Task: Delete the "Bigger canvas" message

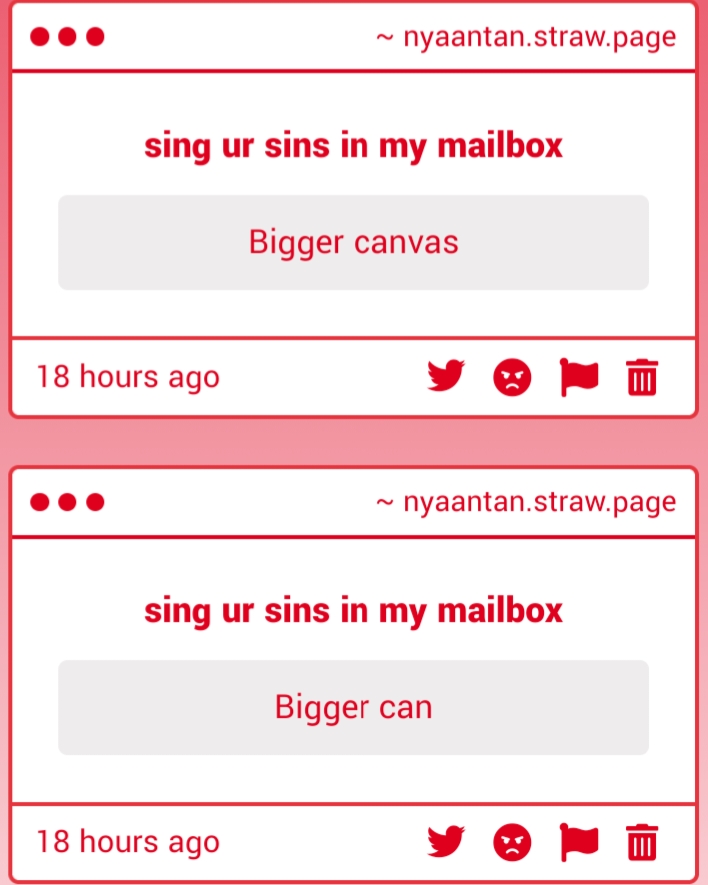Action: tap(642, 378)
